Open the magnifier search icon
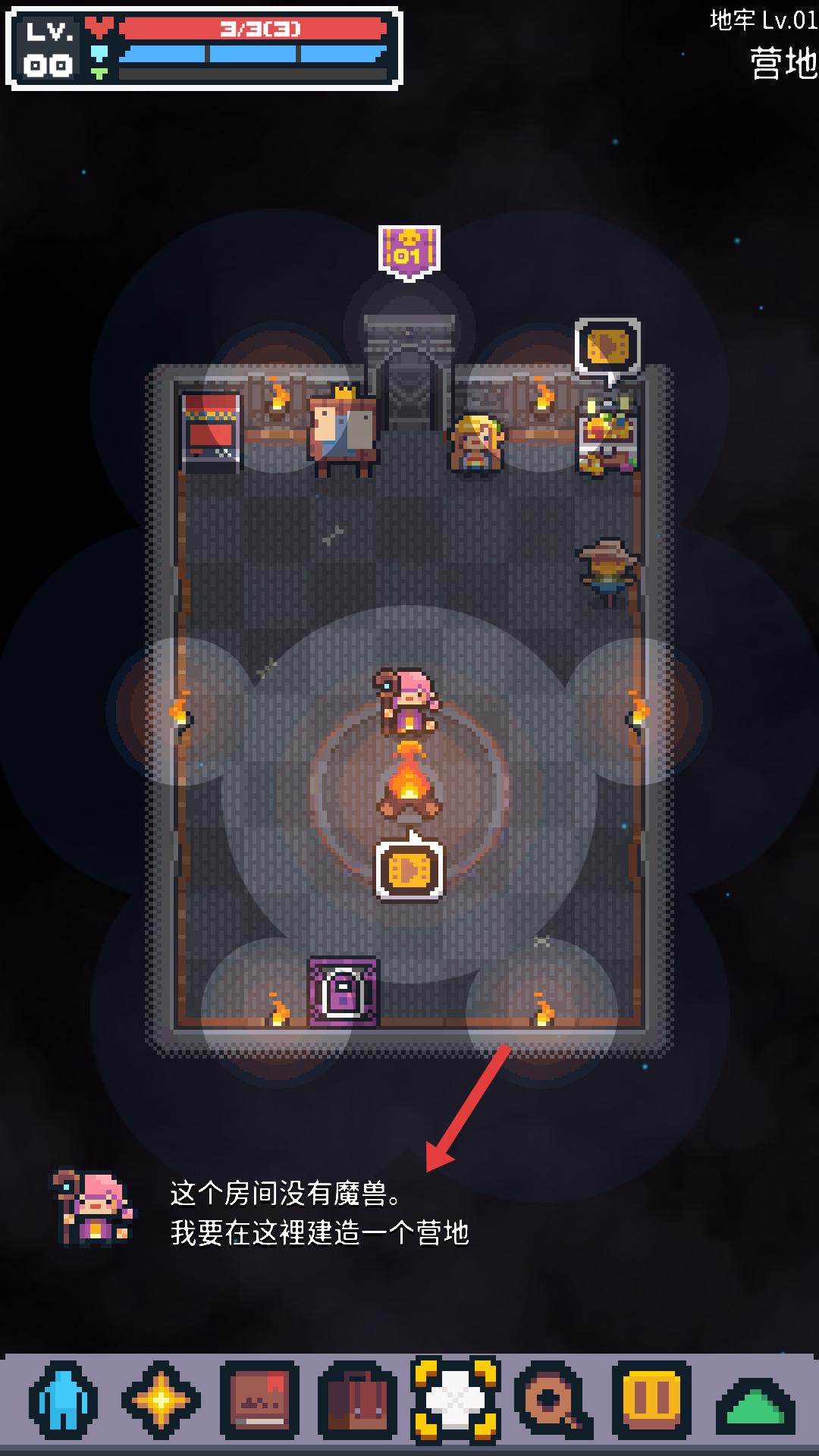The height and width of the screenshot is (1456, 819). click(x=554, y=1400)
